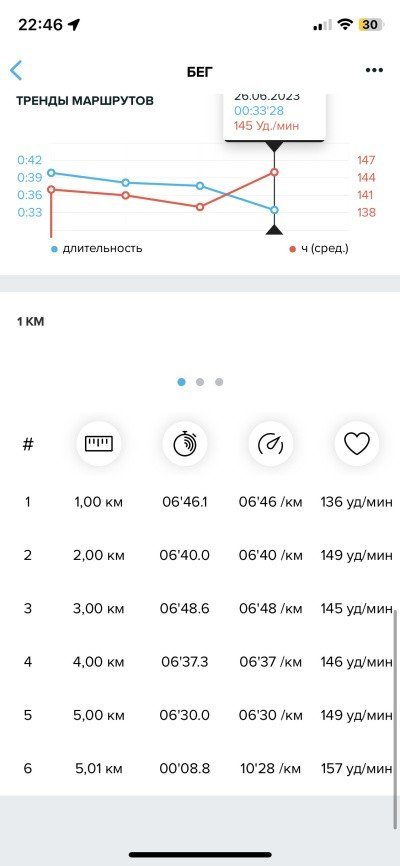The width and height of the screenshot is (400, 866).
Task: Select the third duration point on trend chart
Action: click(200, 186)
